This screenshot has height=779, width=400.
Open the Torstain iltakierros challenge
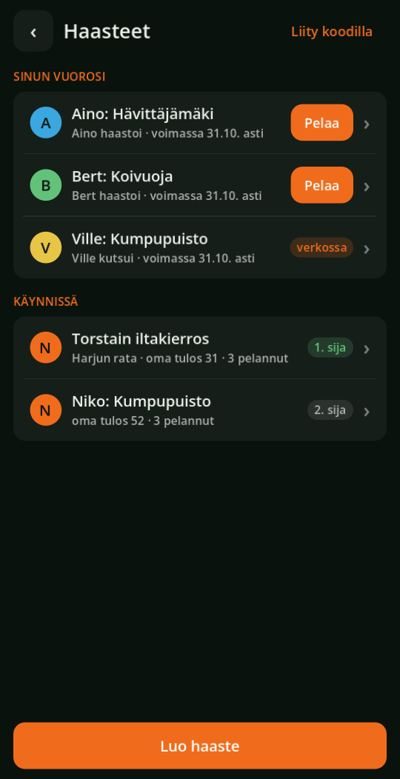[x=200, y=348]
